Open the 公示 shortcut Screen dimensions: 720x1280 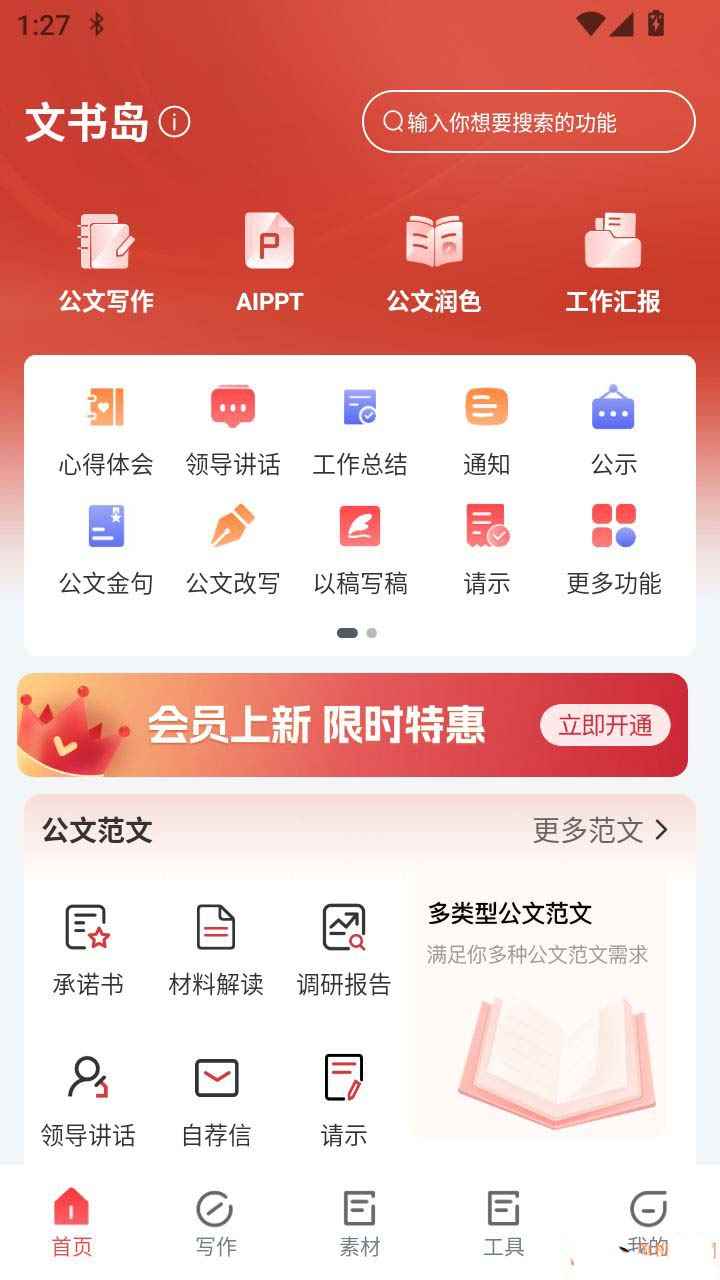[613, 430]
